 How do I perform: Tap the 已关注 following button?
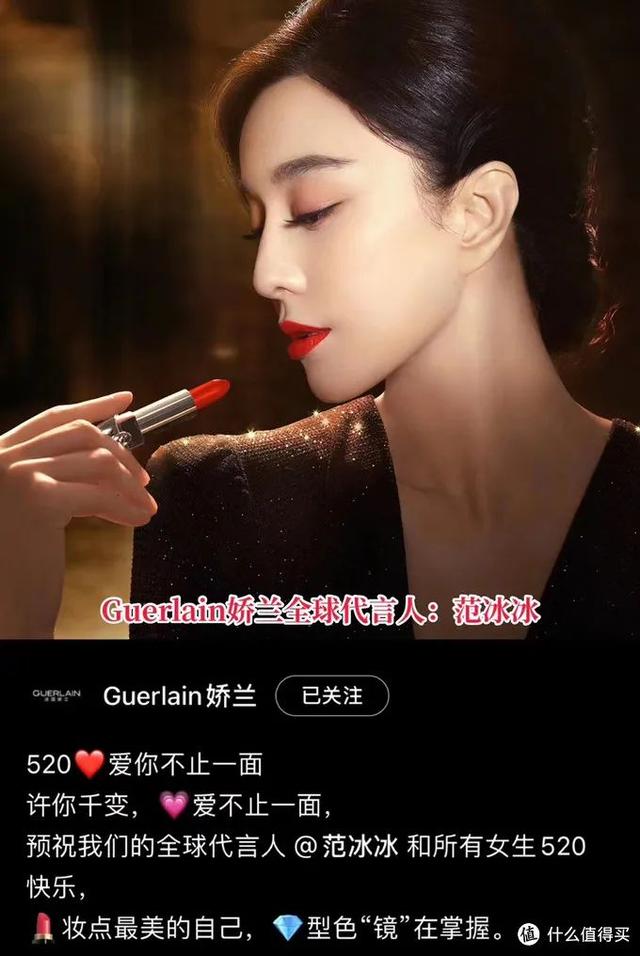point(332,696)
